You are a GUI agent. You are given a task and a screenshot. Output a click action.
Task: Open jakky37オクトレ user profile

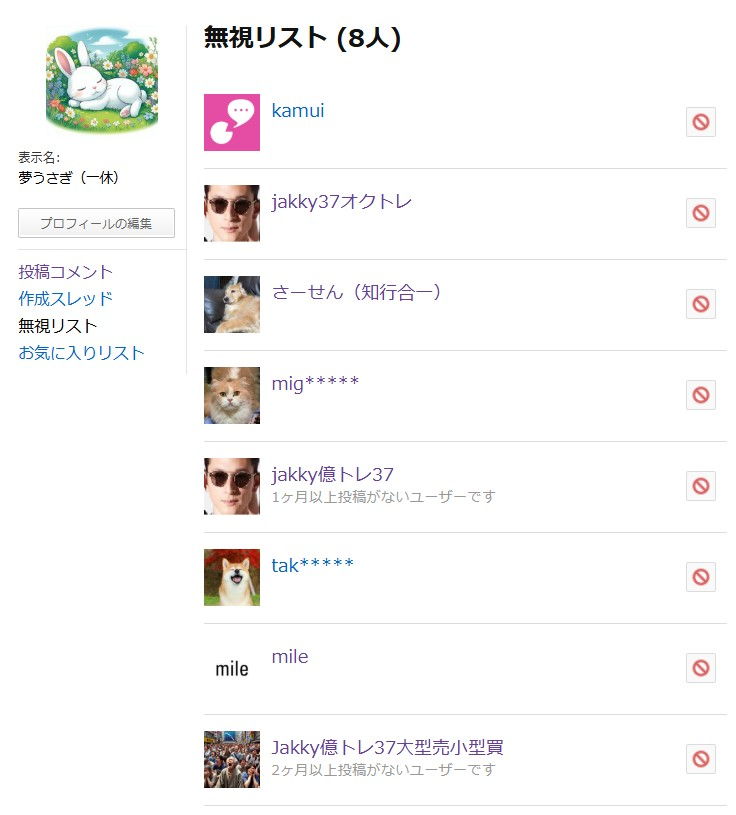point(341,202)
